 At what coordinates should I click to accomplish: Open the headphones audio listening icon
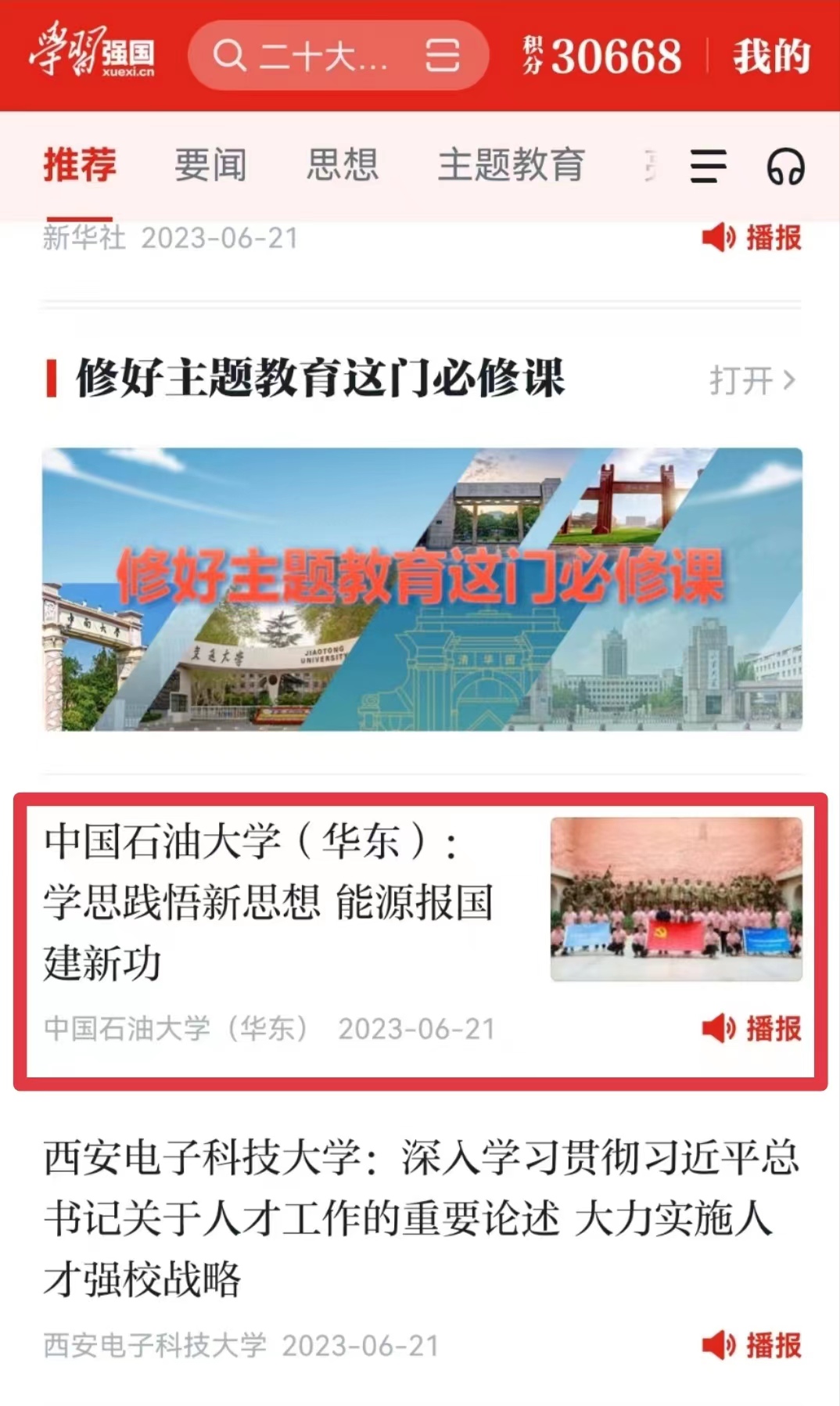click(785, 166)
